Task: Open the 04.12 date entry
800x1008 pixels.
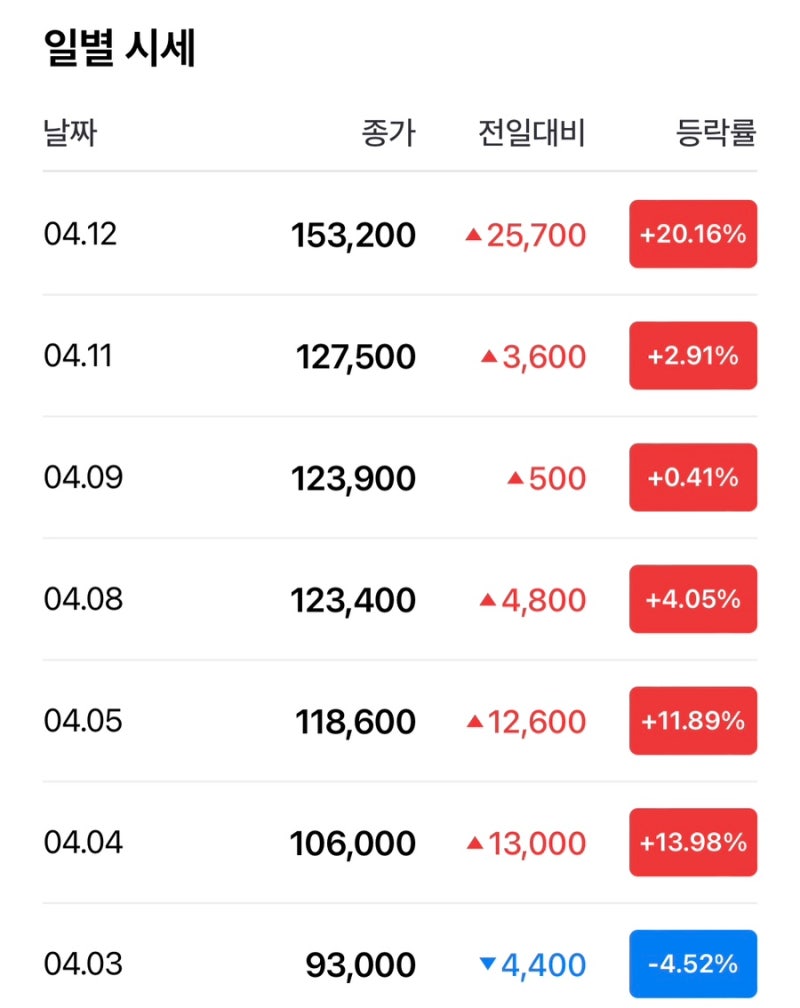Action: [x=78, y=233]
